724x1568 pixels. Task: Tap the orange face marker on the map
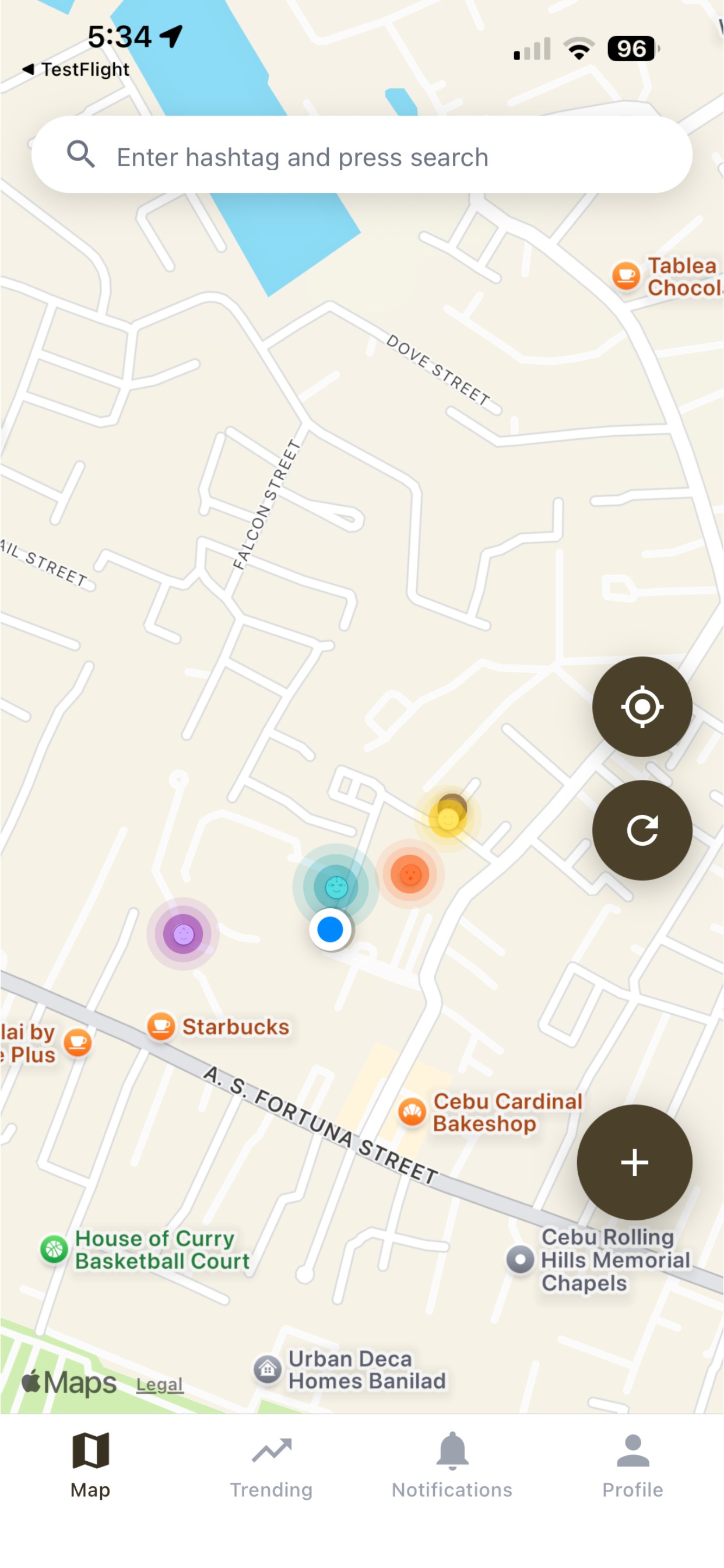pyautogui.click(x=410, y=873)
